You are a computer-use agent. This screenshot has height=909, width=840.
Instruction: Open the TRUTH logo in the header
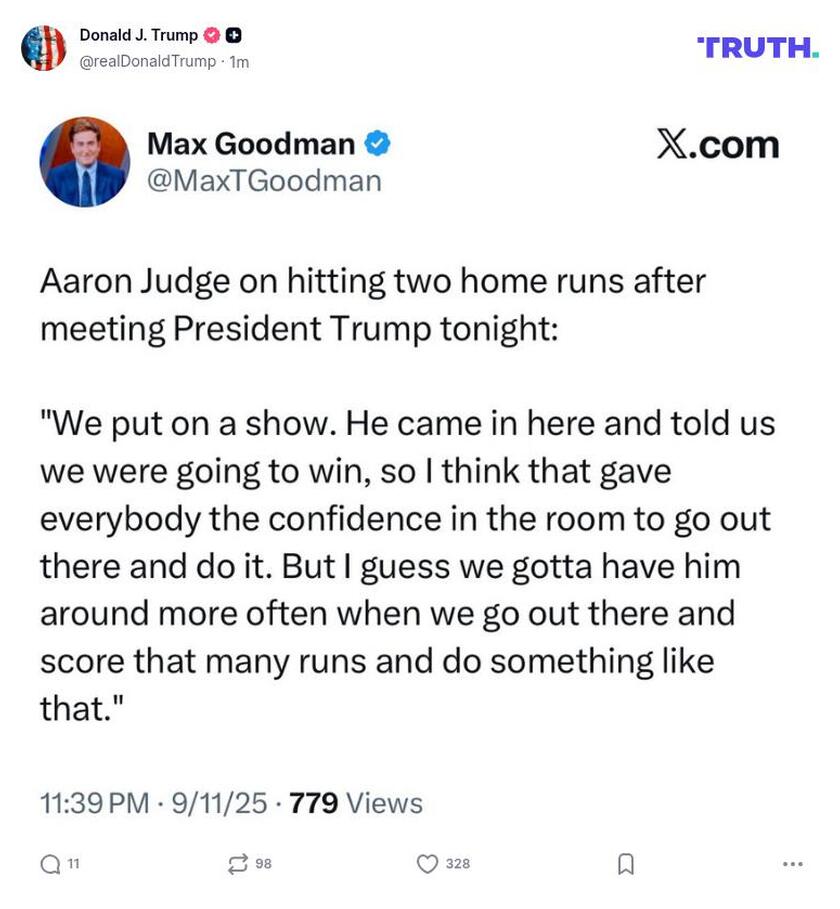[x=756, y=44]
